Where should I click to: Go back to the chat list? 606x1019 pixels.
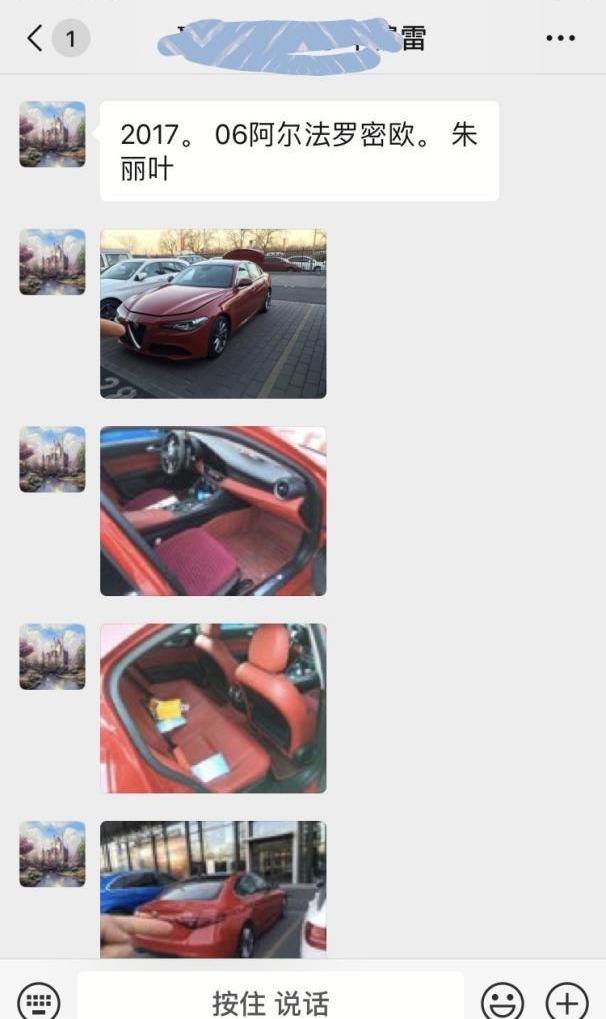point(36,39)
